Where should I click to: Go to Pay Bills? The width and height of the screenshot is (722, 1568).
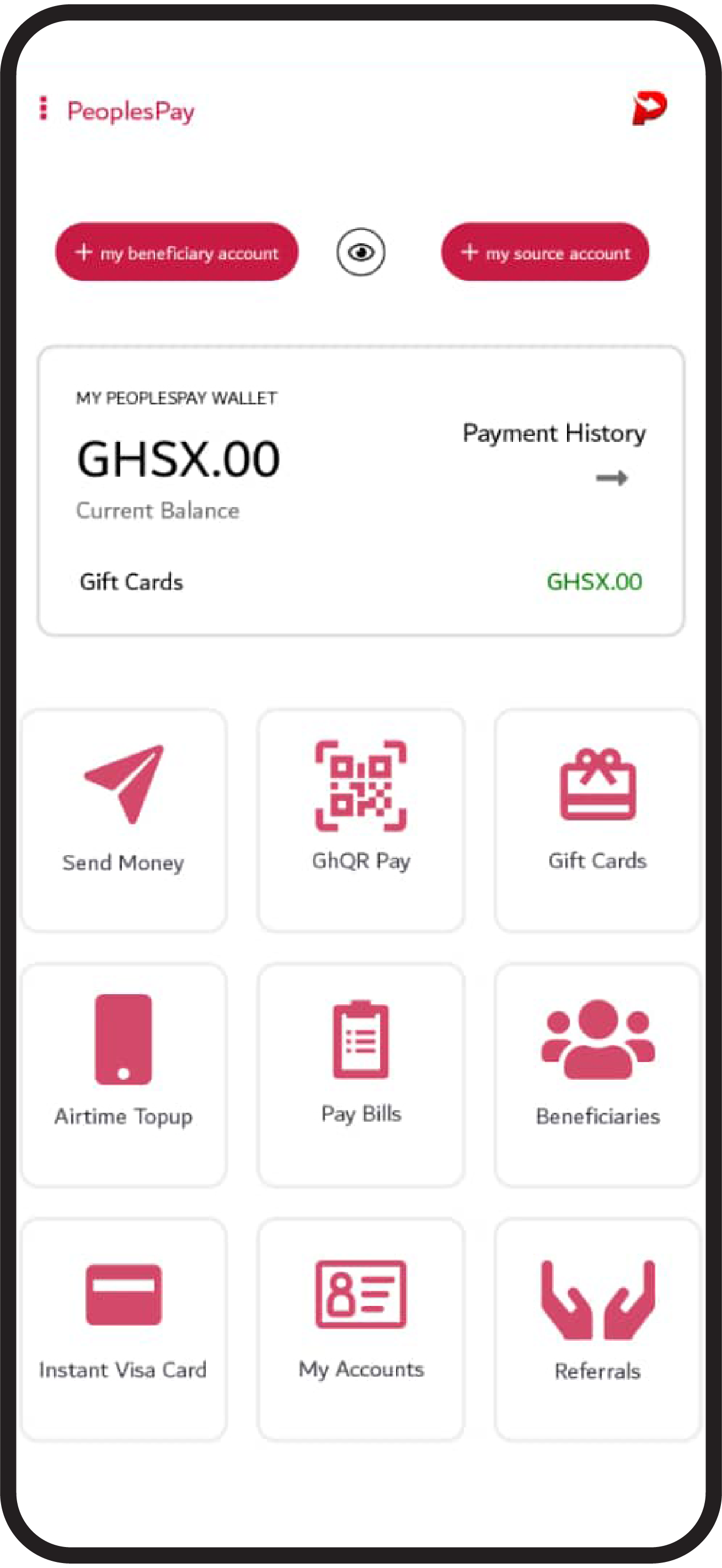pyautogui.click(x=361, y=1075)
